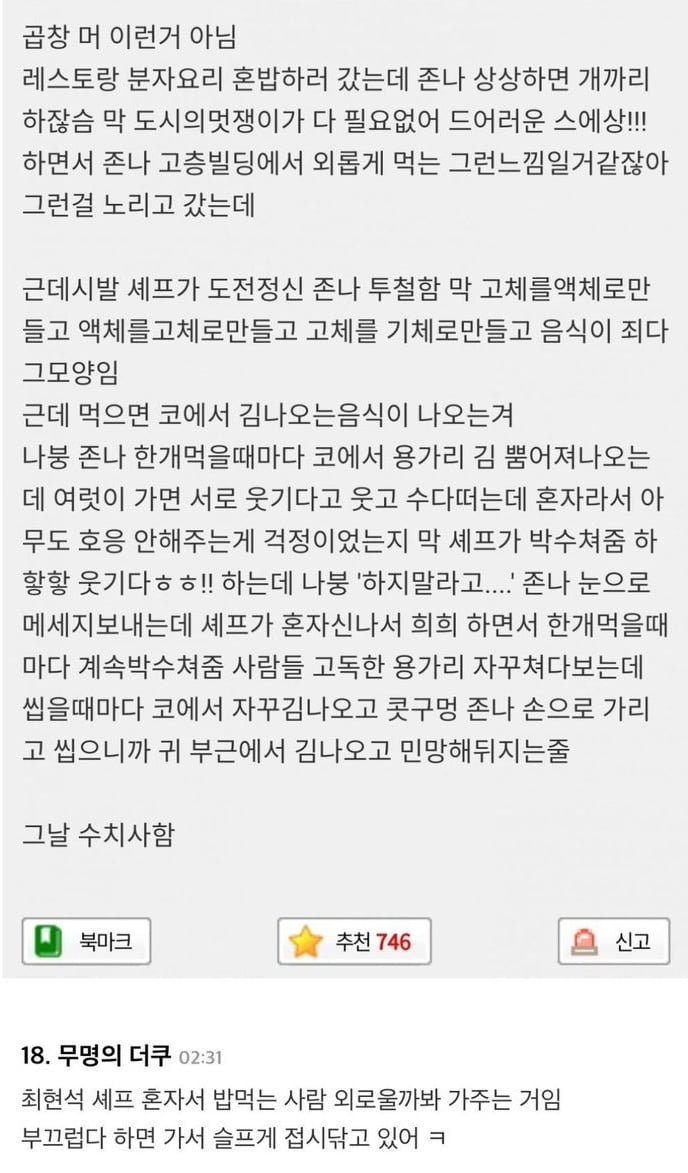
Task: Recommend the post via 추천 746
Action: 354,941
